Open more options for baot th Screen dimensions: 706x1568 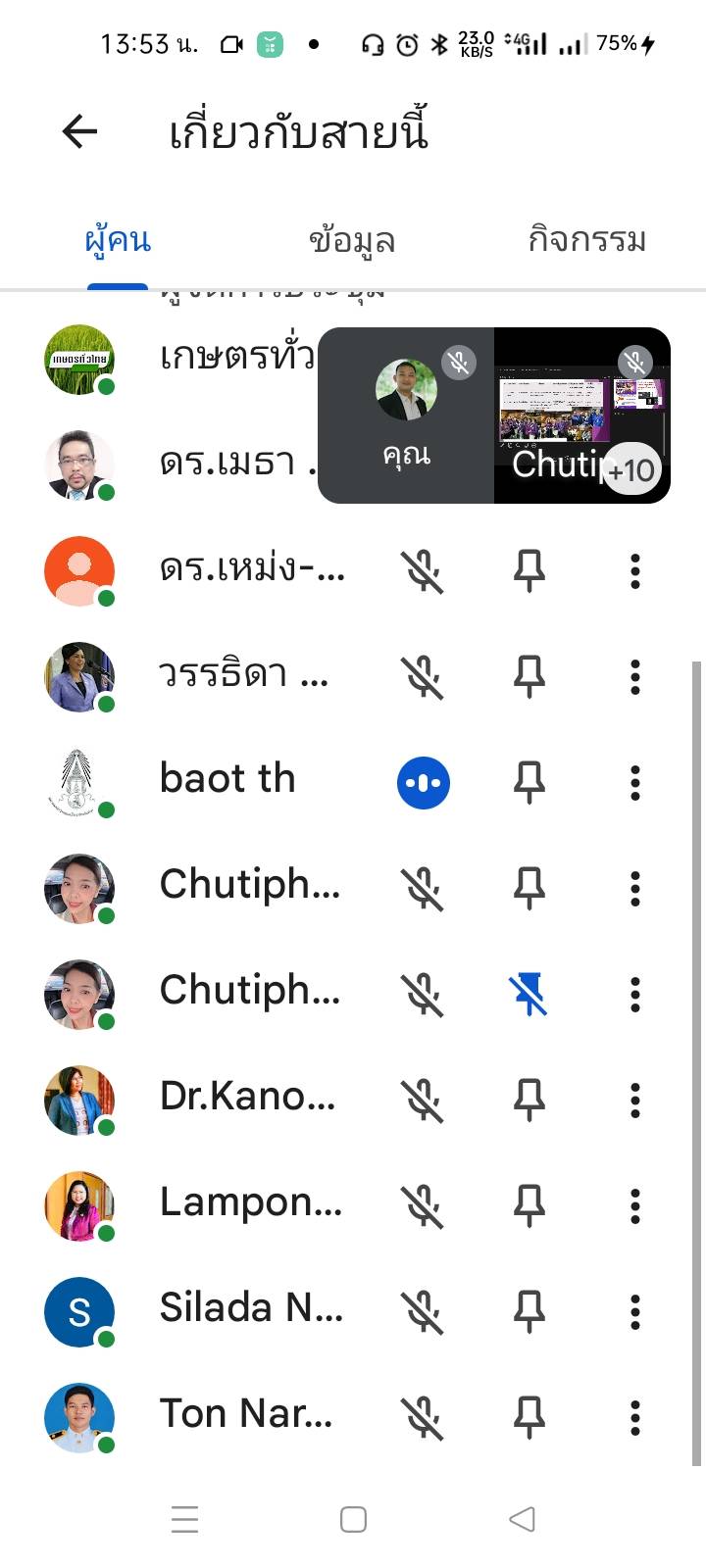pyautogui.click(x=635, y=782)
